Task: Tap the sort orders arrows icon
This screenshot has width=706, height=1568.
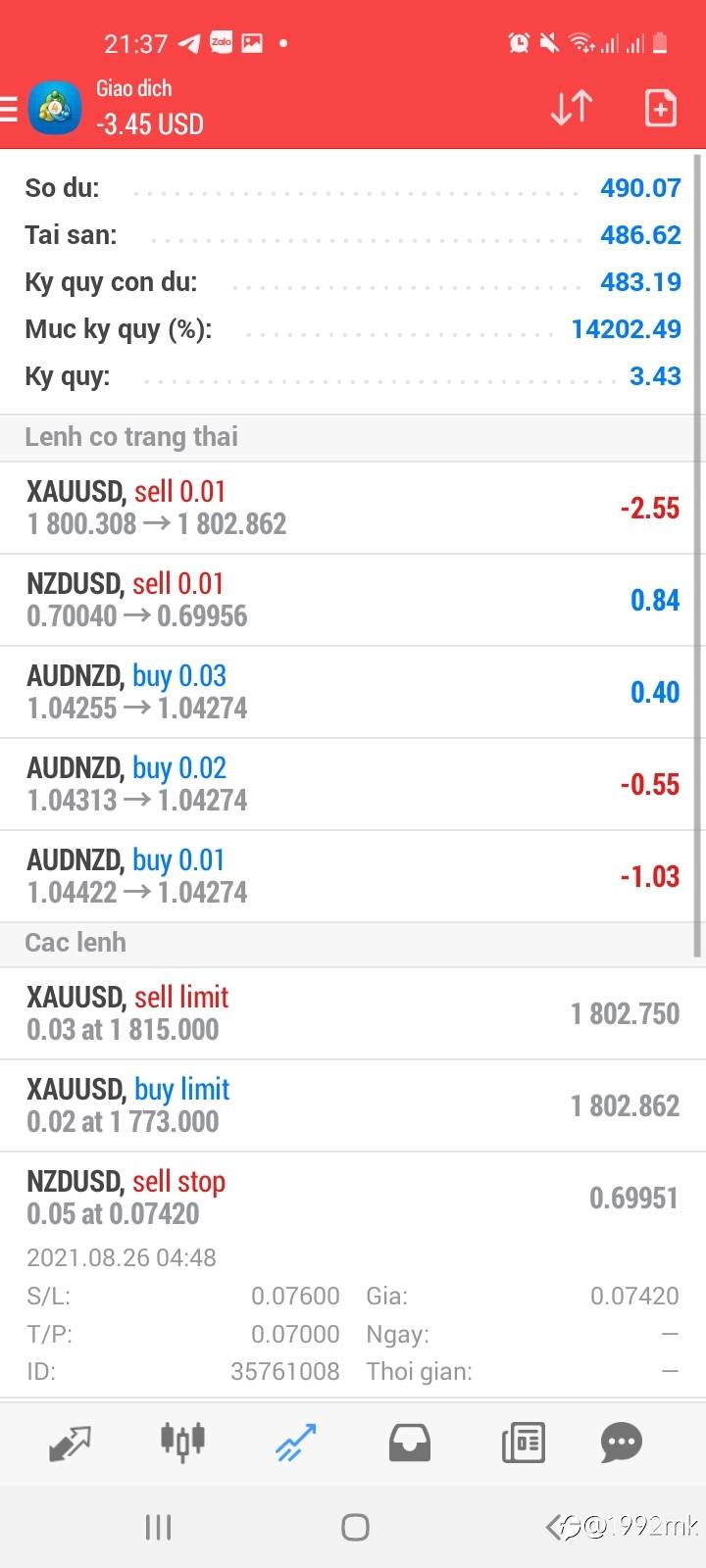Action: click(572, 108)
